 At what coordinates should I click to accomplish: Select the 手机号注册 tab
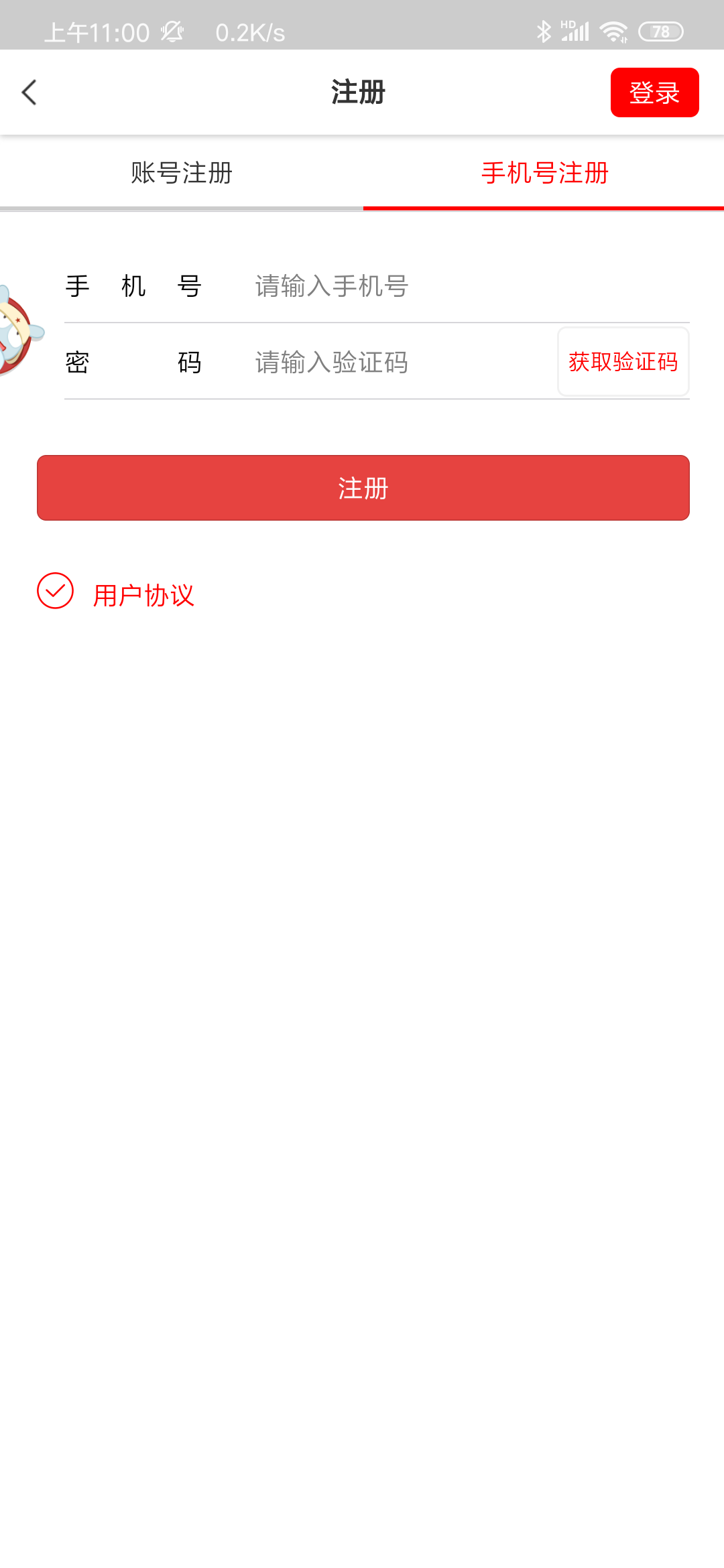pos(544,173)
